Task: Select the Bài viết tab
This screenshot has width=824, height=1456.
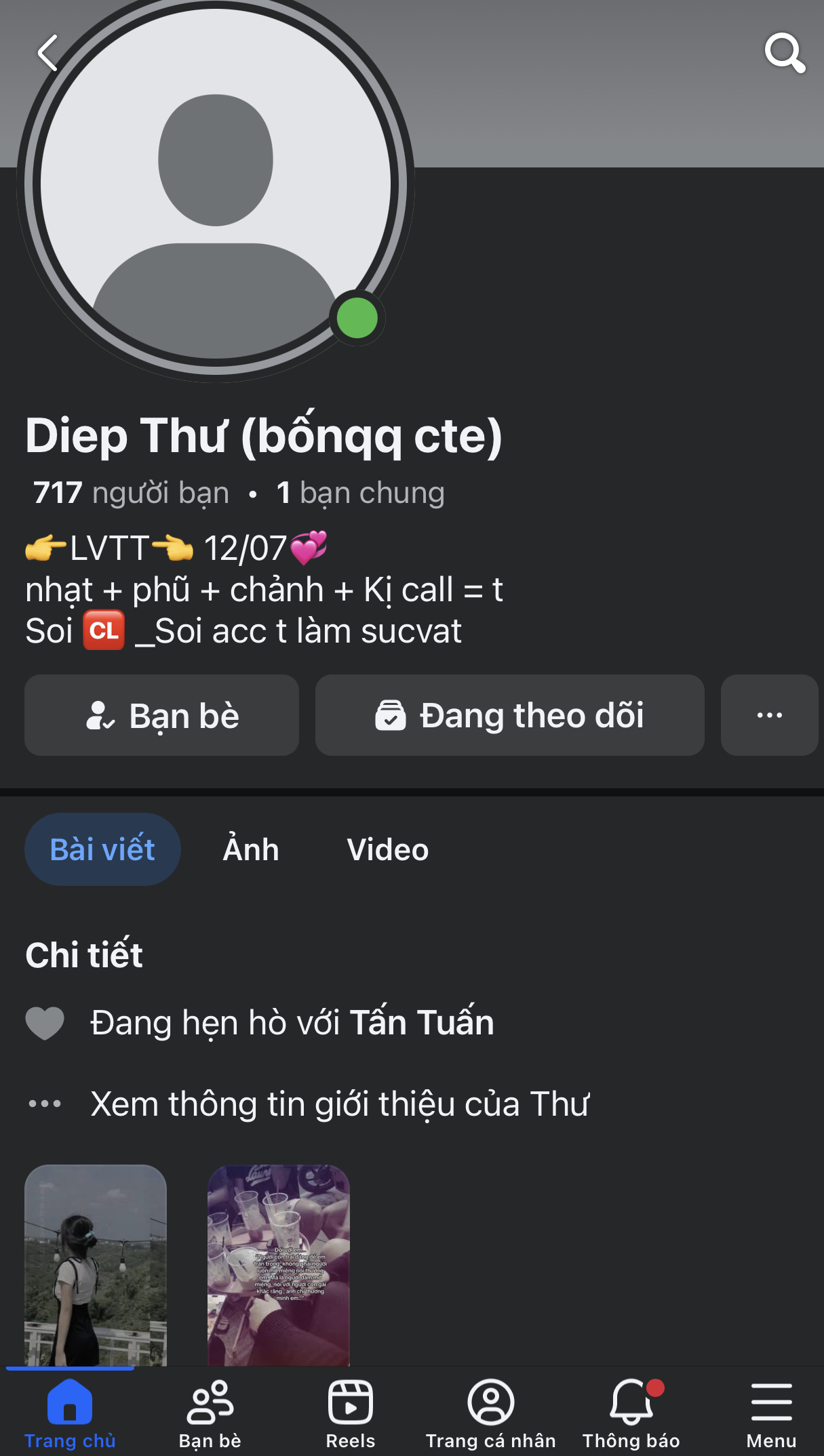Action: tap(102, 849)
